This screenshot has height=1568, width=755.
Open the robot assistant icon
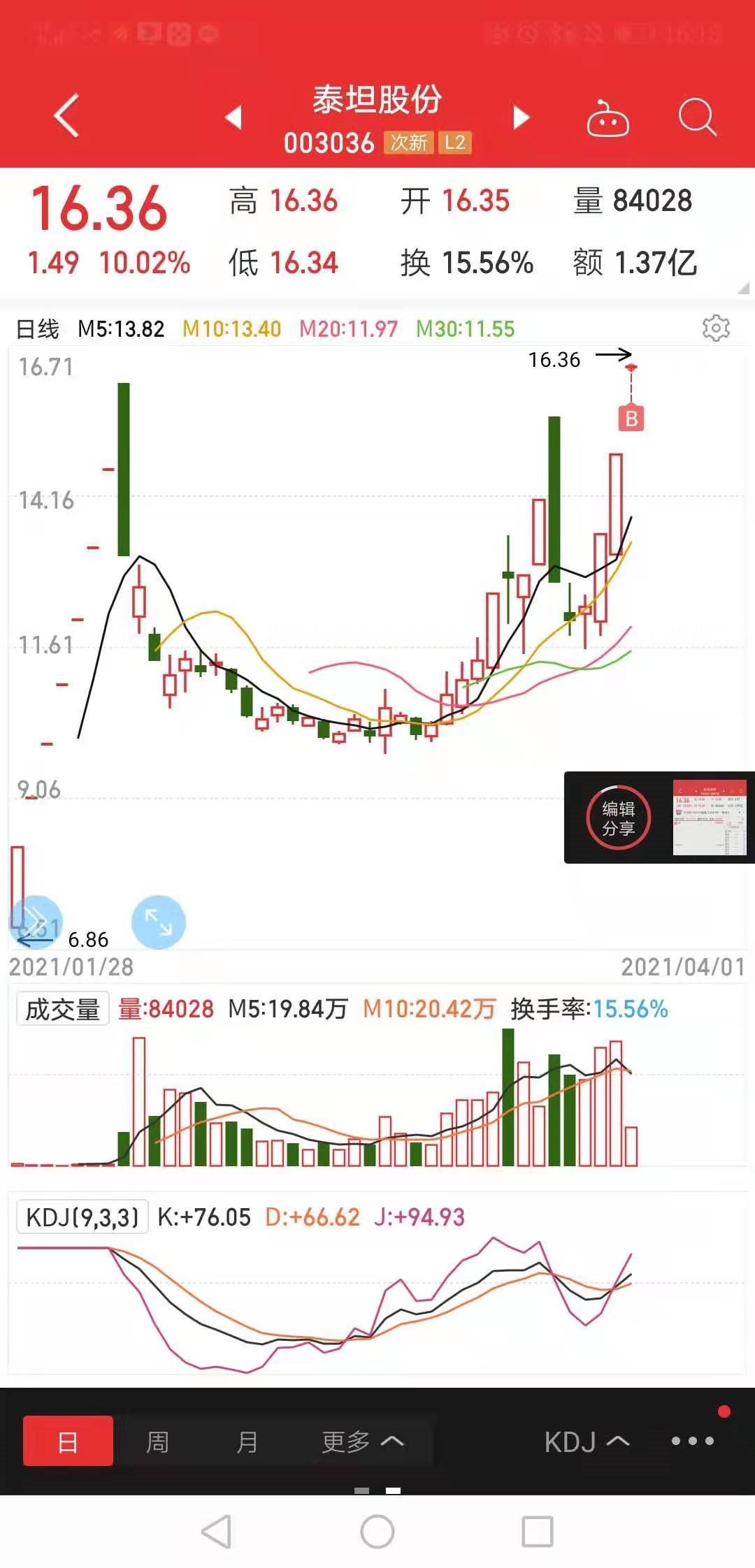[607, 117]
